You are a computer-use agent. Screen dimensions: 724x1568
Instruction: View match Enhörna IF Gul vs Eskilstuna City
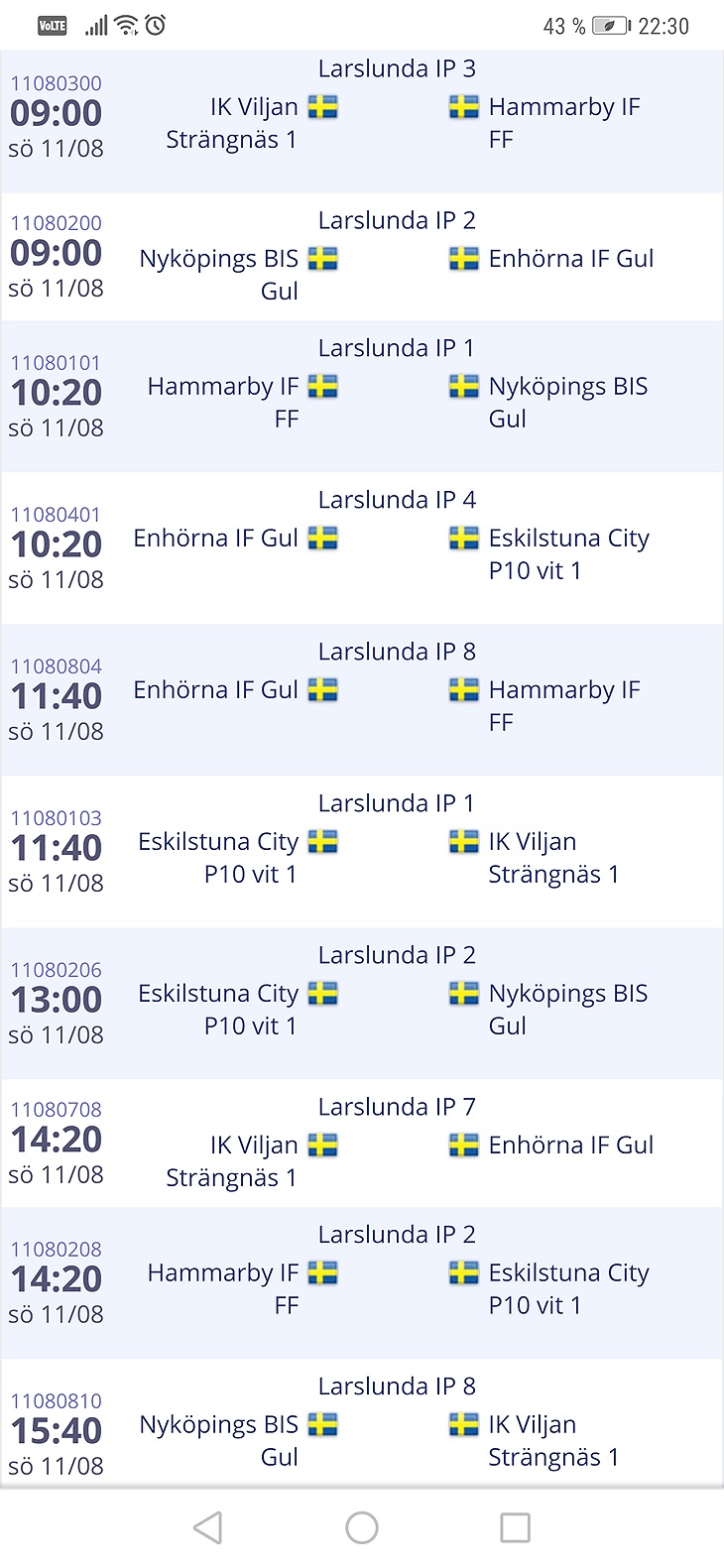pos(362,547)
